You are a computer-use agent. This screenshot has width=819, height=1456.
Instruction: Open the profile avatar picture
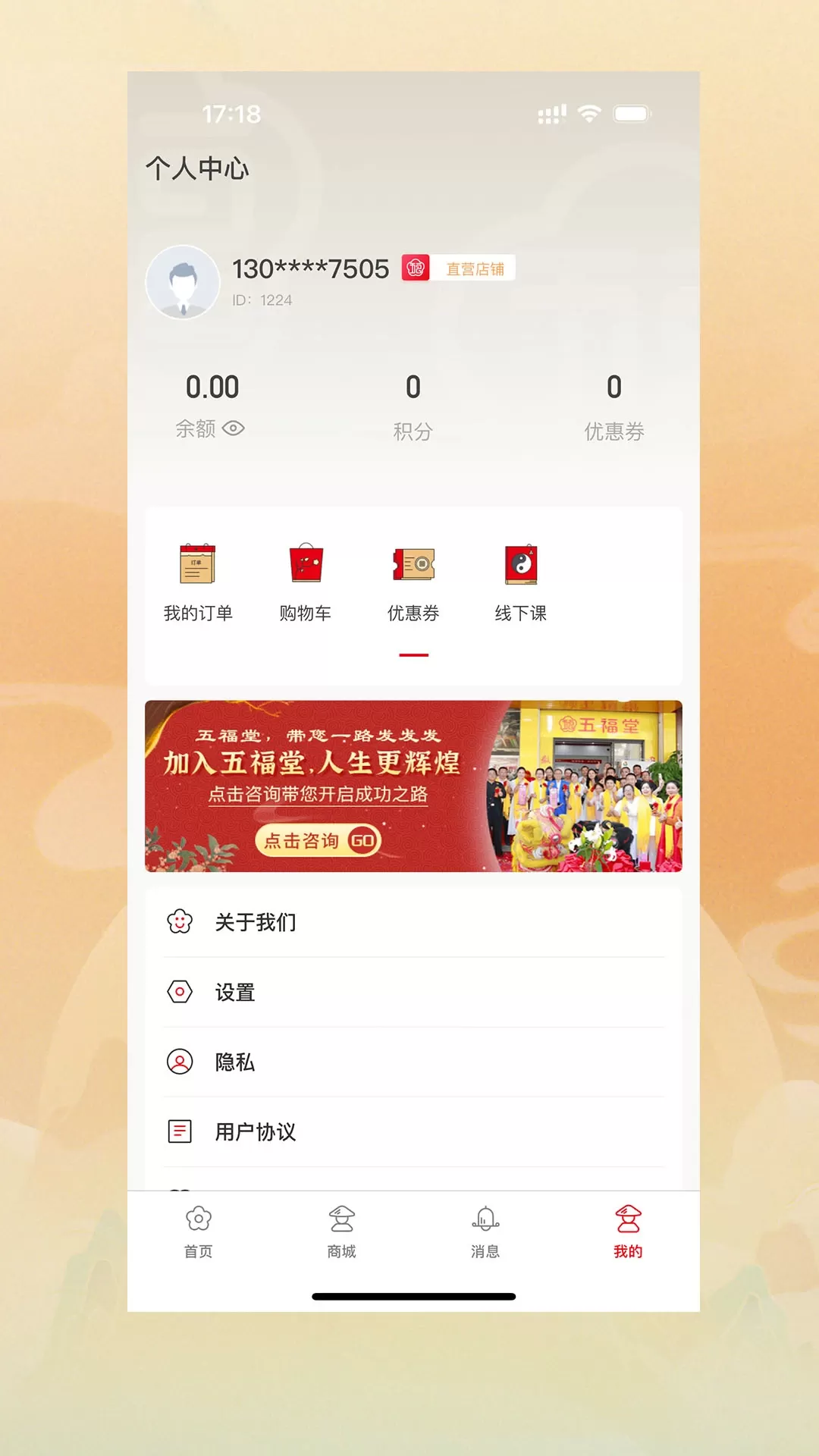183,282
